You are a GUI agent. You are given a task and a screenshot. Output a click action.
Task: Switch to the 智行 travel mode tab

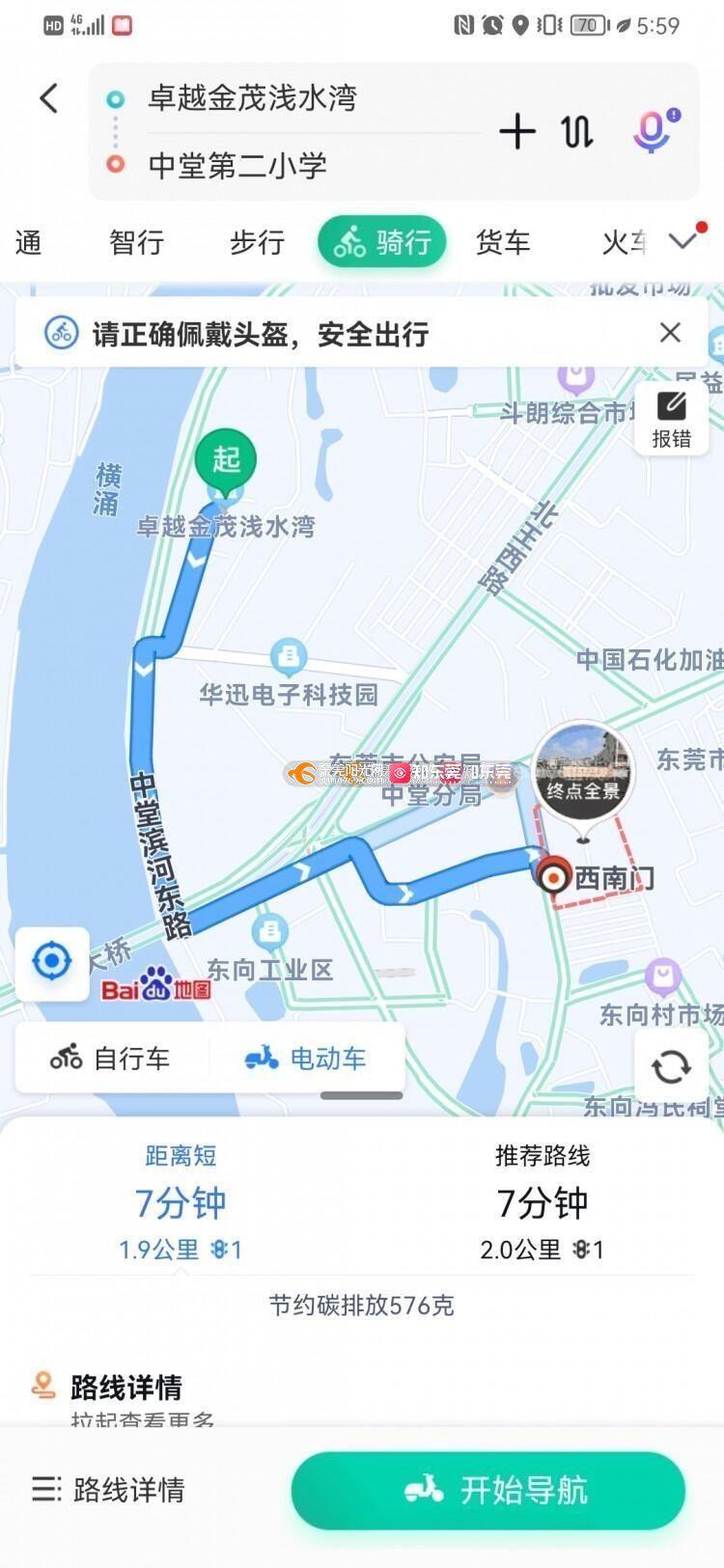tap(136, 242)
